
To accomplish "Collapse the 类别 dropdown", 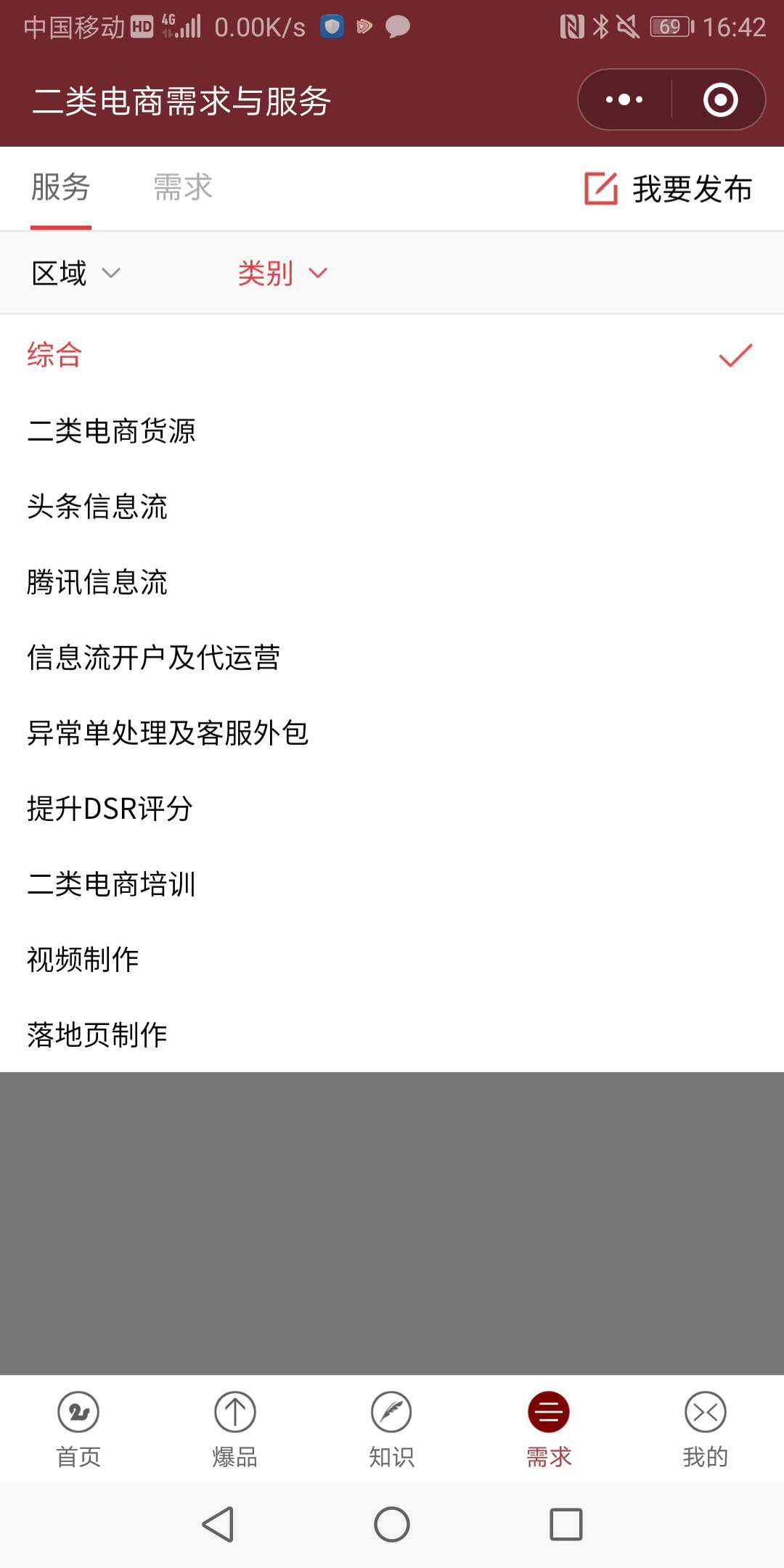I will (x=282, y=273).
